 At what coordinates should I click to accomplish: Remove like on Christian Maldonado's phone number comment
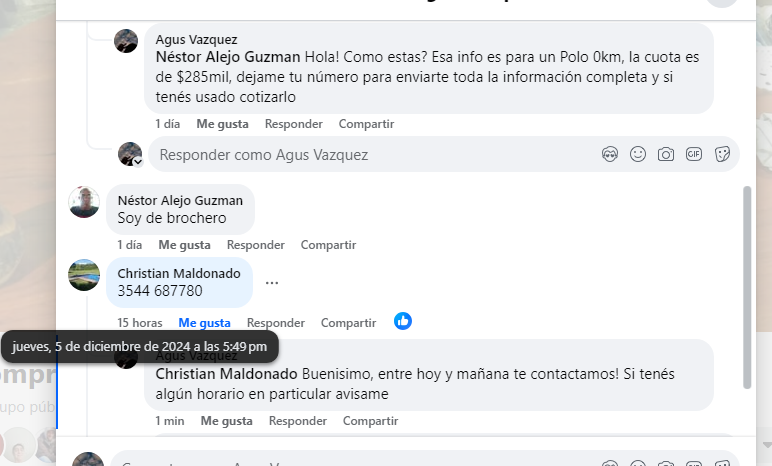pyautogui.click(x=204, y=323)
